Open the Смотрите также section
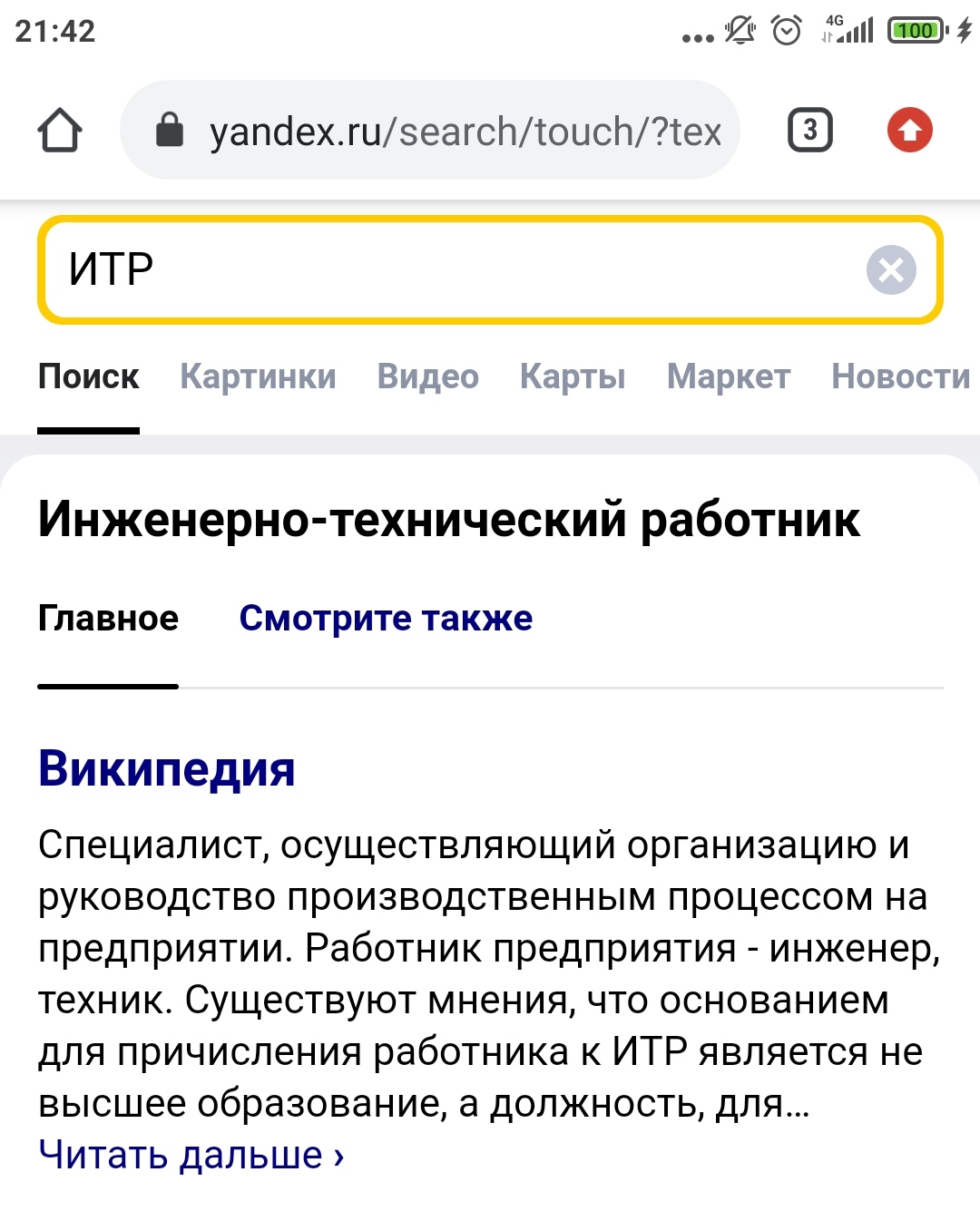Screen dimensions: 980x1221 point(386,618)
